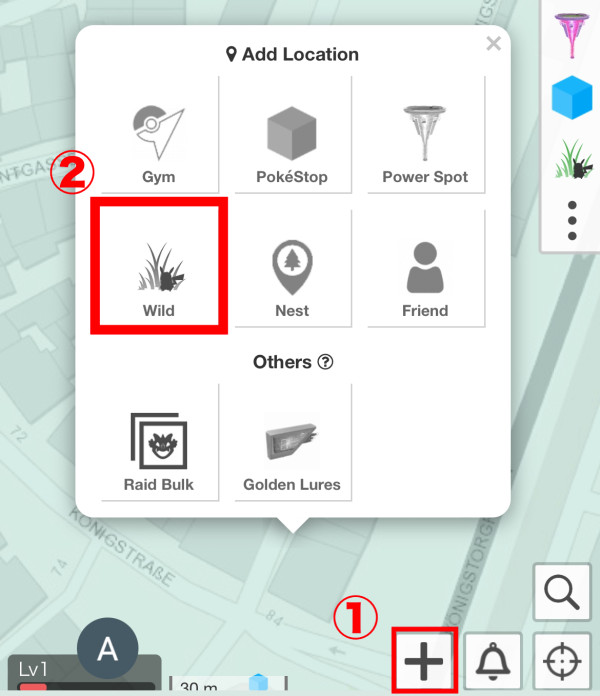The height and width of the screenshot is (696, 600).
Task: Open the map search magnifier
Action: pyautogui.click(x=561, y=593)
